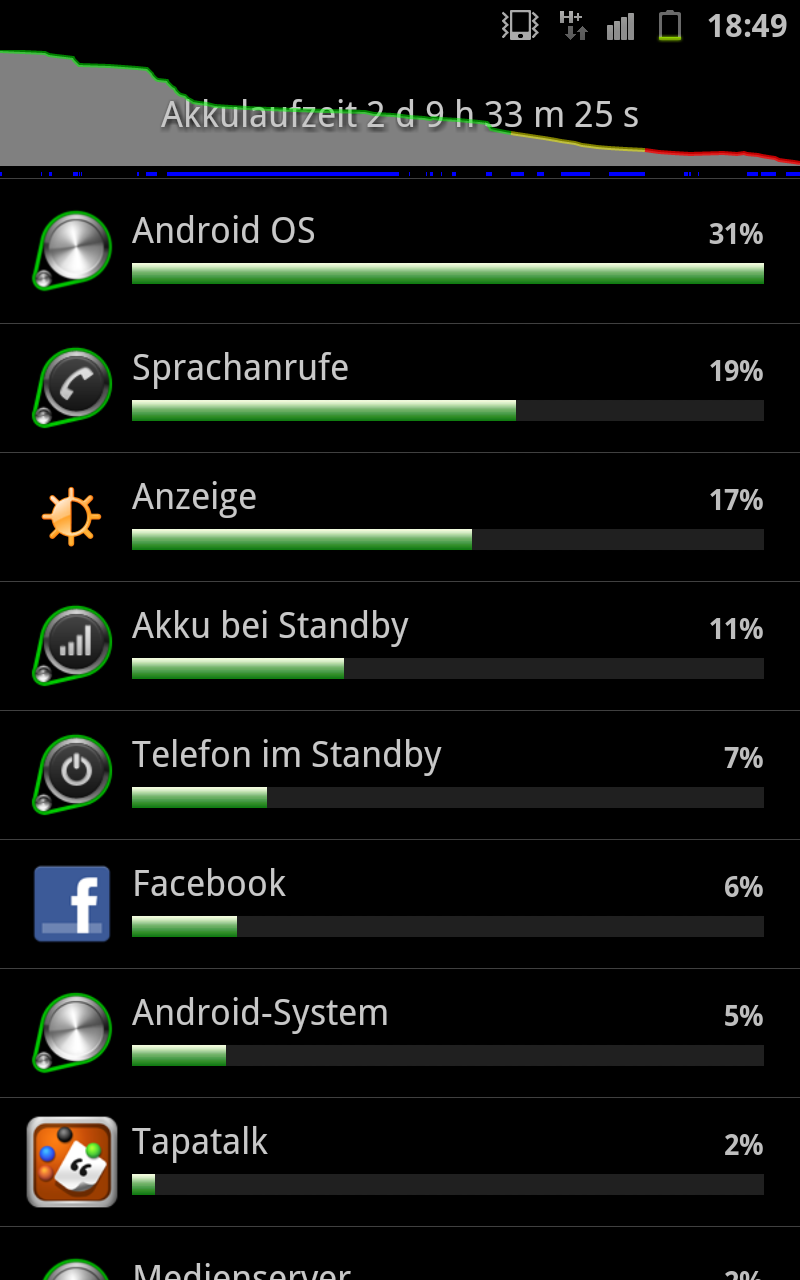Open the battery history graph
The width and height of the screenshot is (800, 1280).
(x=400, y=113)
